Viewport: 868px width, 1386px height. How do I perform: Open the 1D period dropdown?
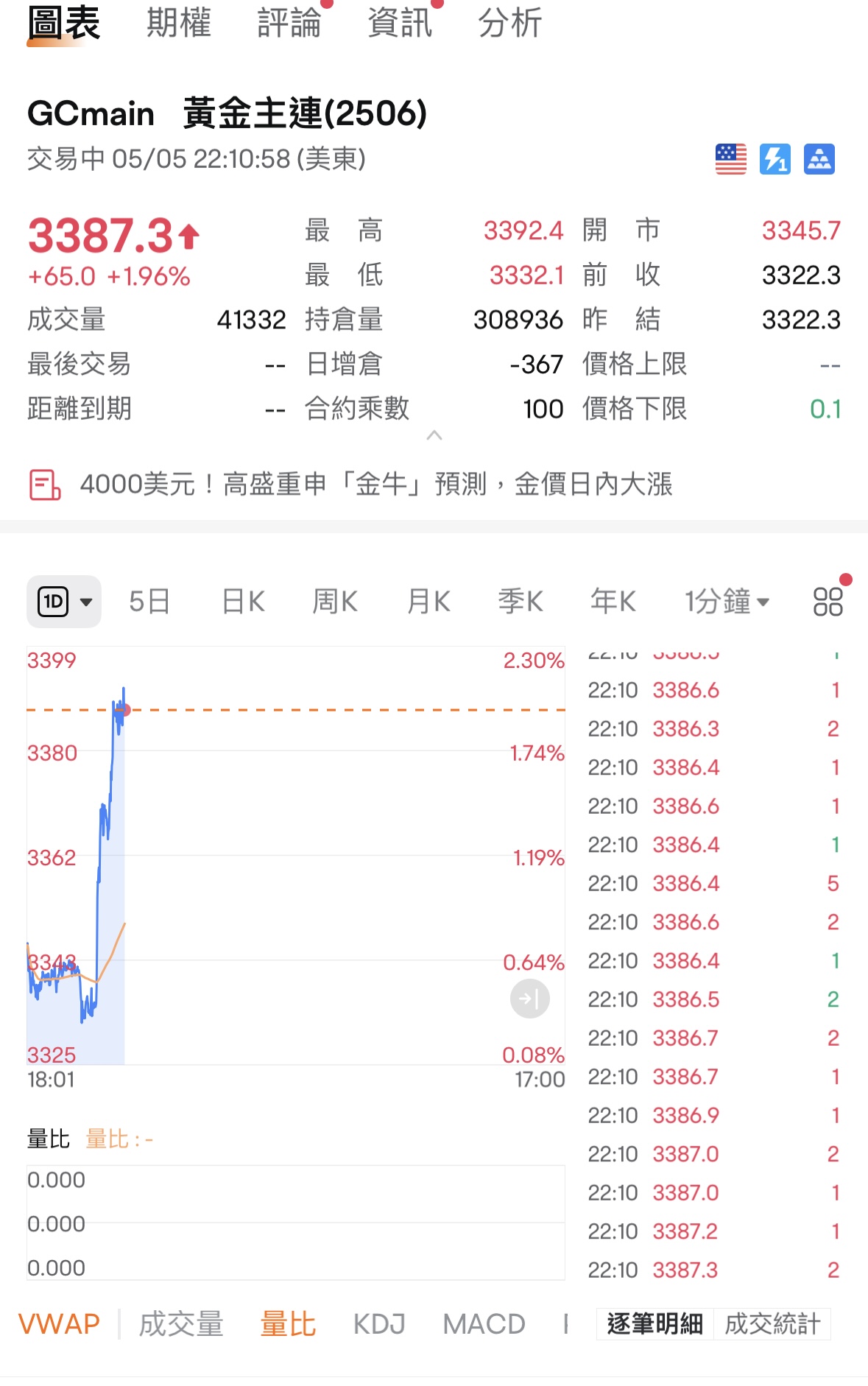click(85, 601)
